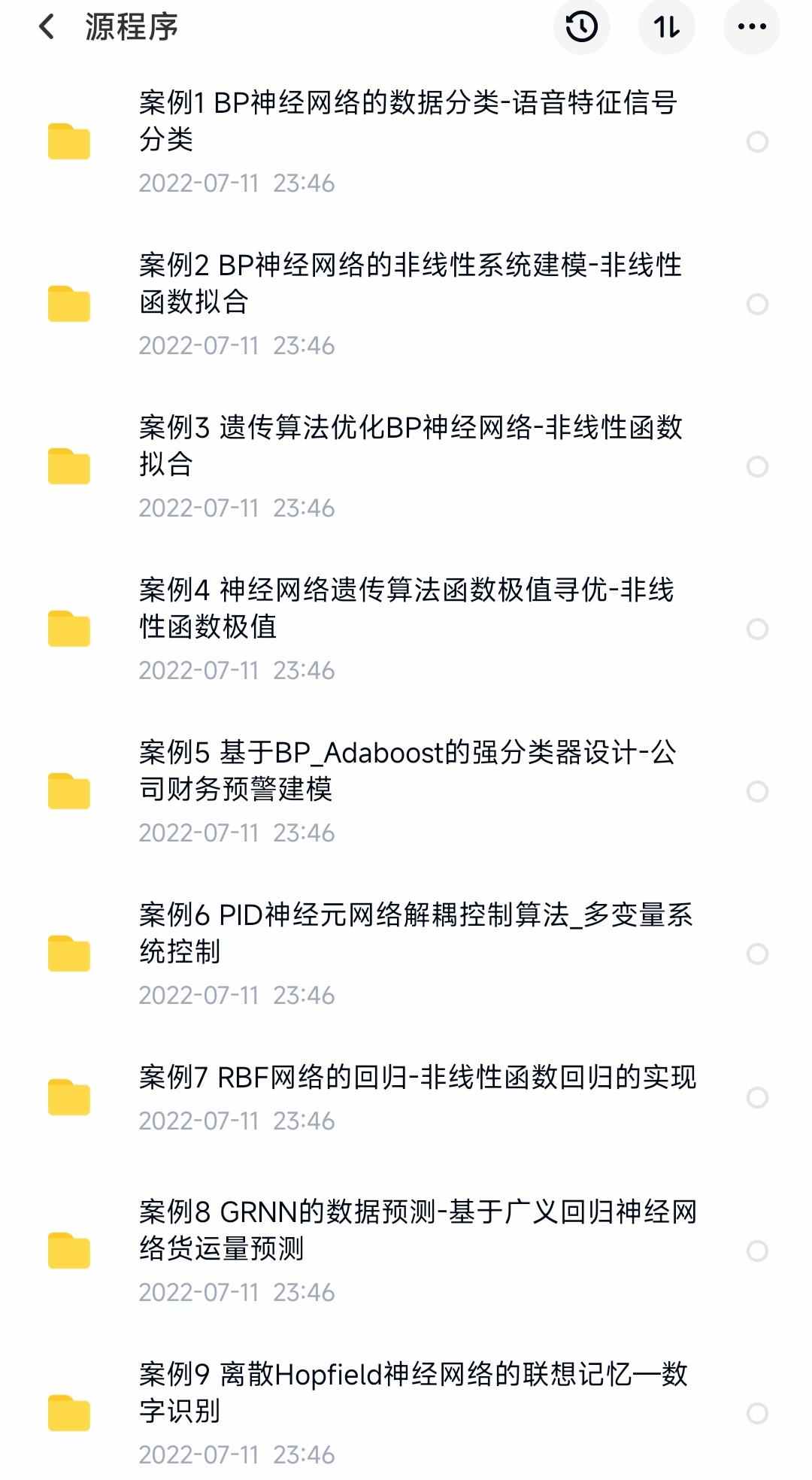The height and width of the screenshot is (1480, 812).
Task: Open the 案例2 非线性系统建模 folder icon
Action: tap(69, 305)
